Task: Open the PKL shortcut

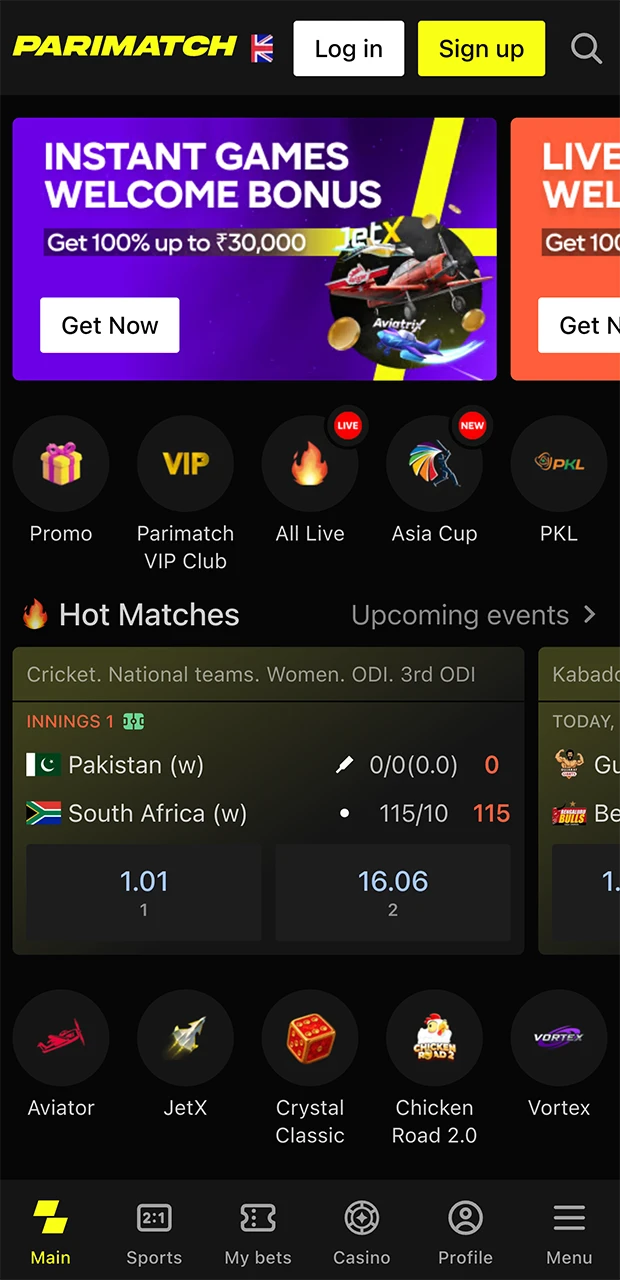Action: (x=558, y=464)
